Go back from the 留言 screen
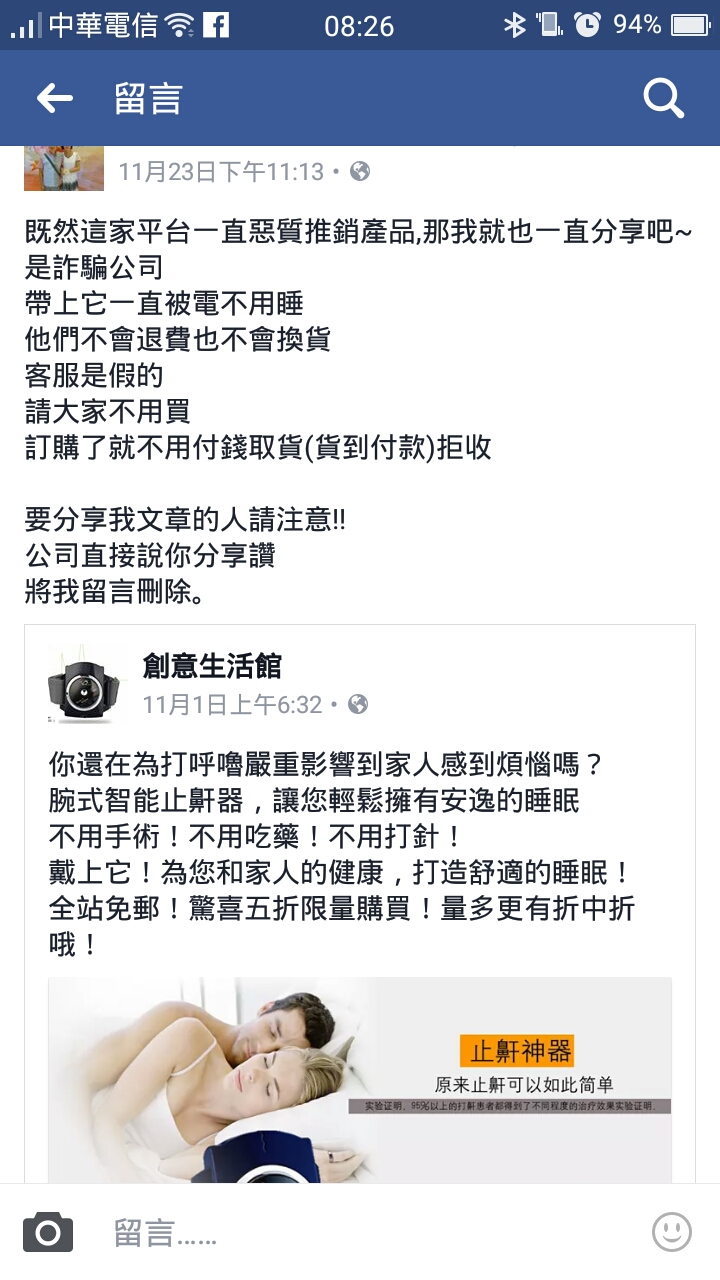Viewport: 720px width, 1280px height. click(x=55, y=98)
